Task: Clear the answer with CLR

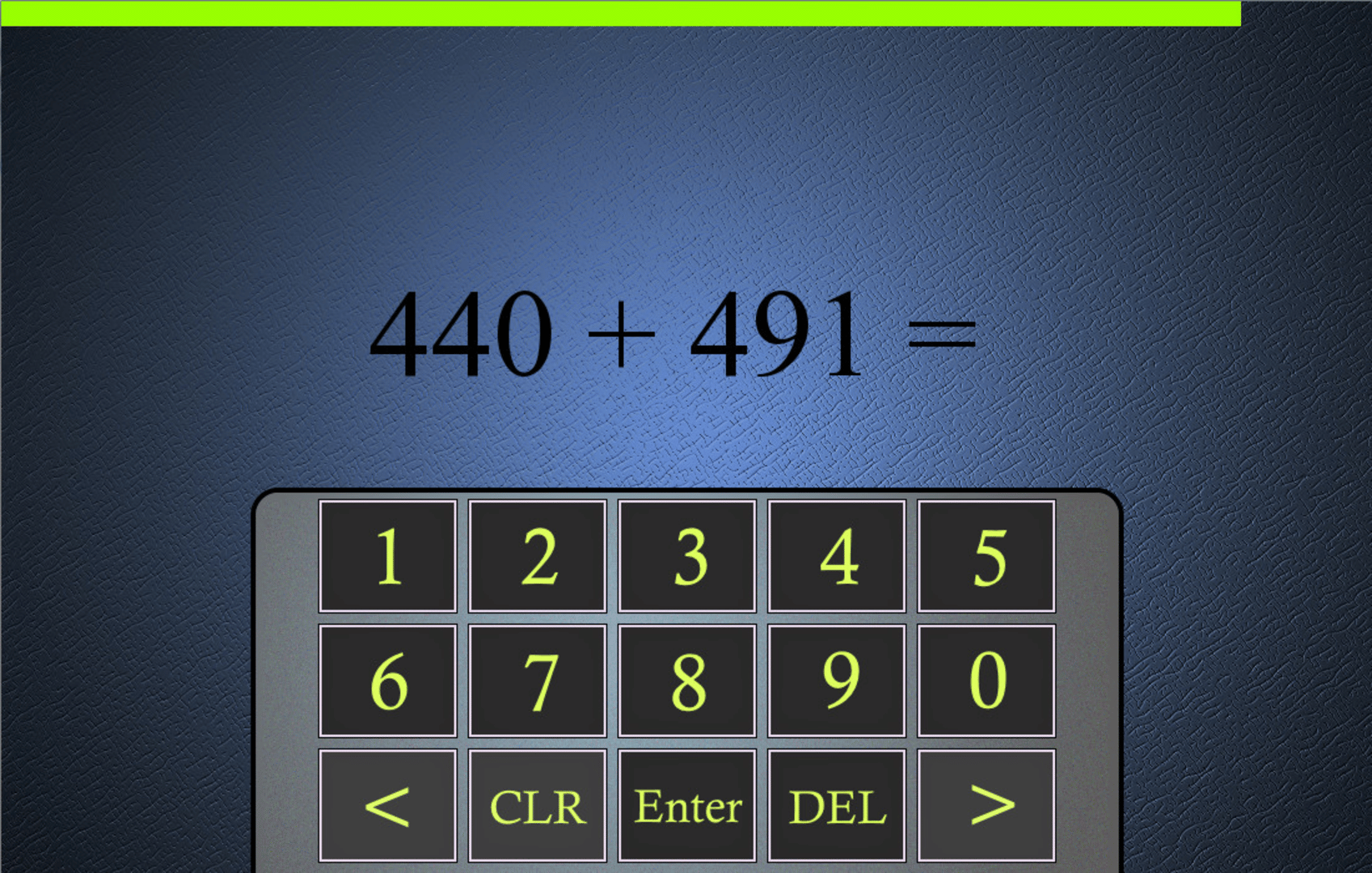Action: (538, 805)
